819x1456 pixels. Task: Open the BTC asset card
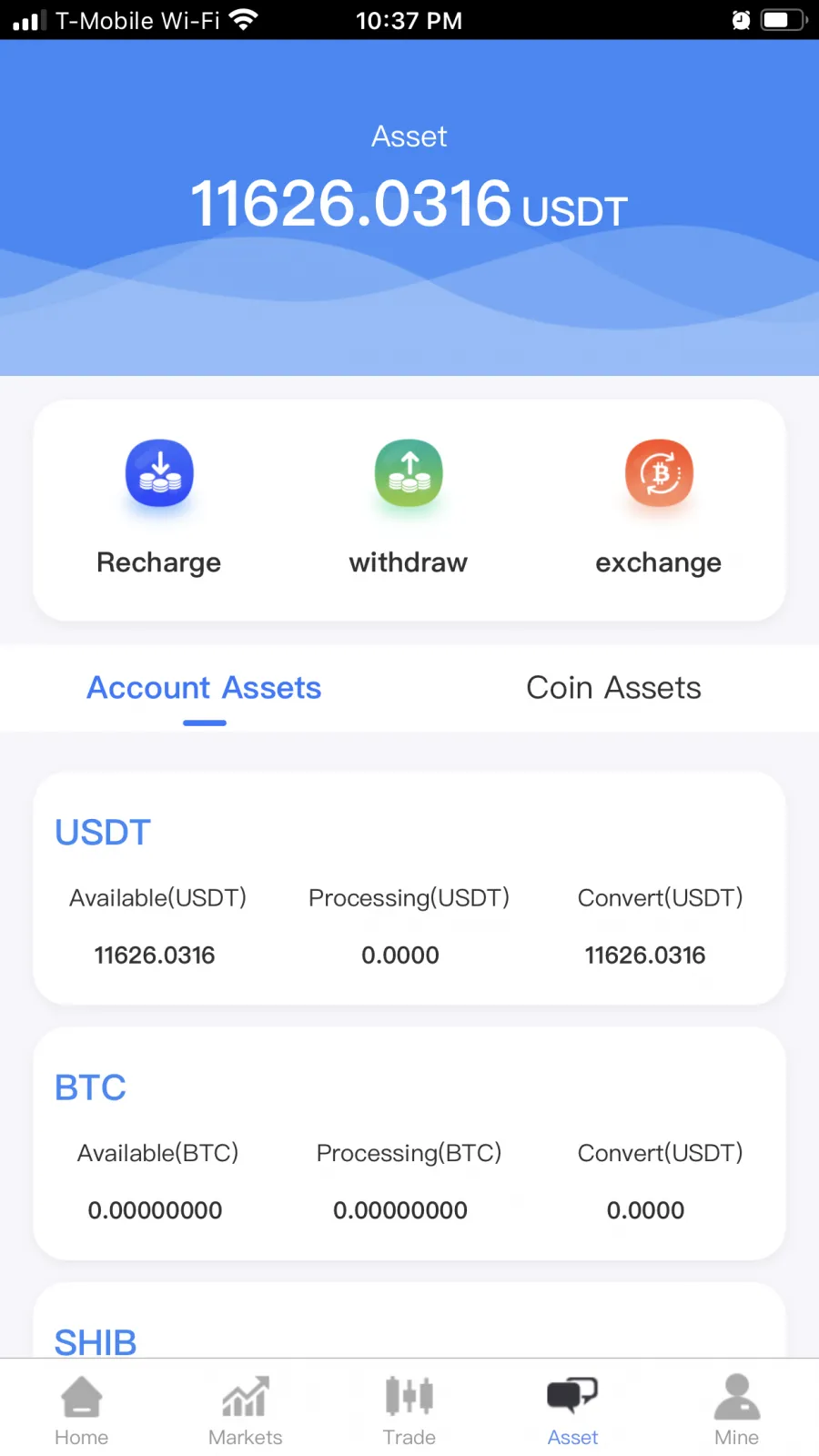(409, 1144)
